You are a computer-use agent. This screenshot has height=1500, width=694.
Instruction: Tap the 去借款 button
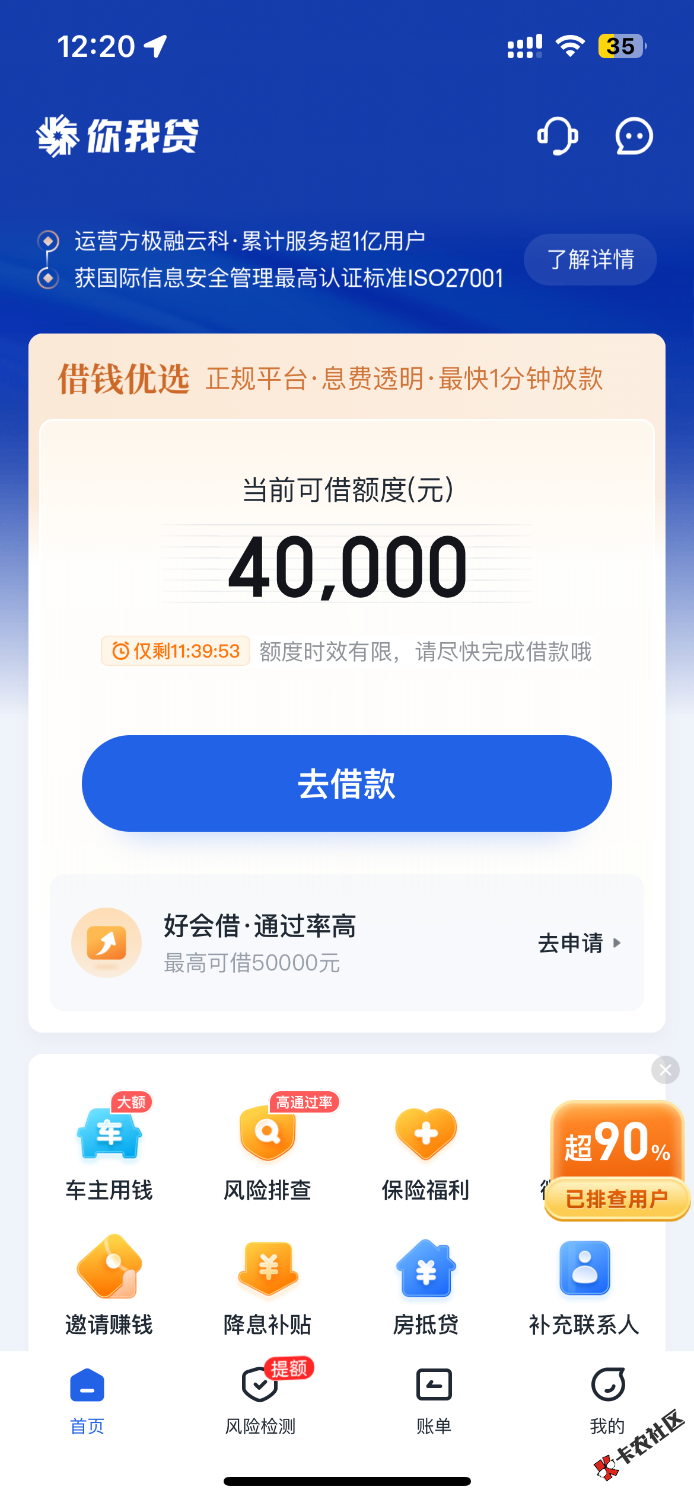point(347,783)
